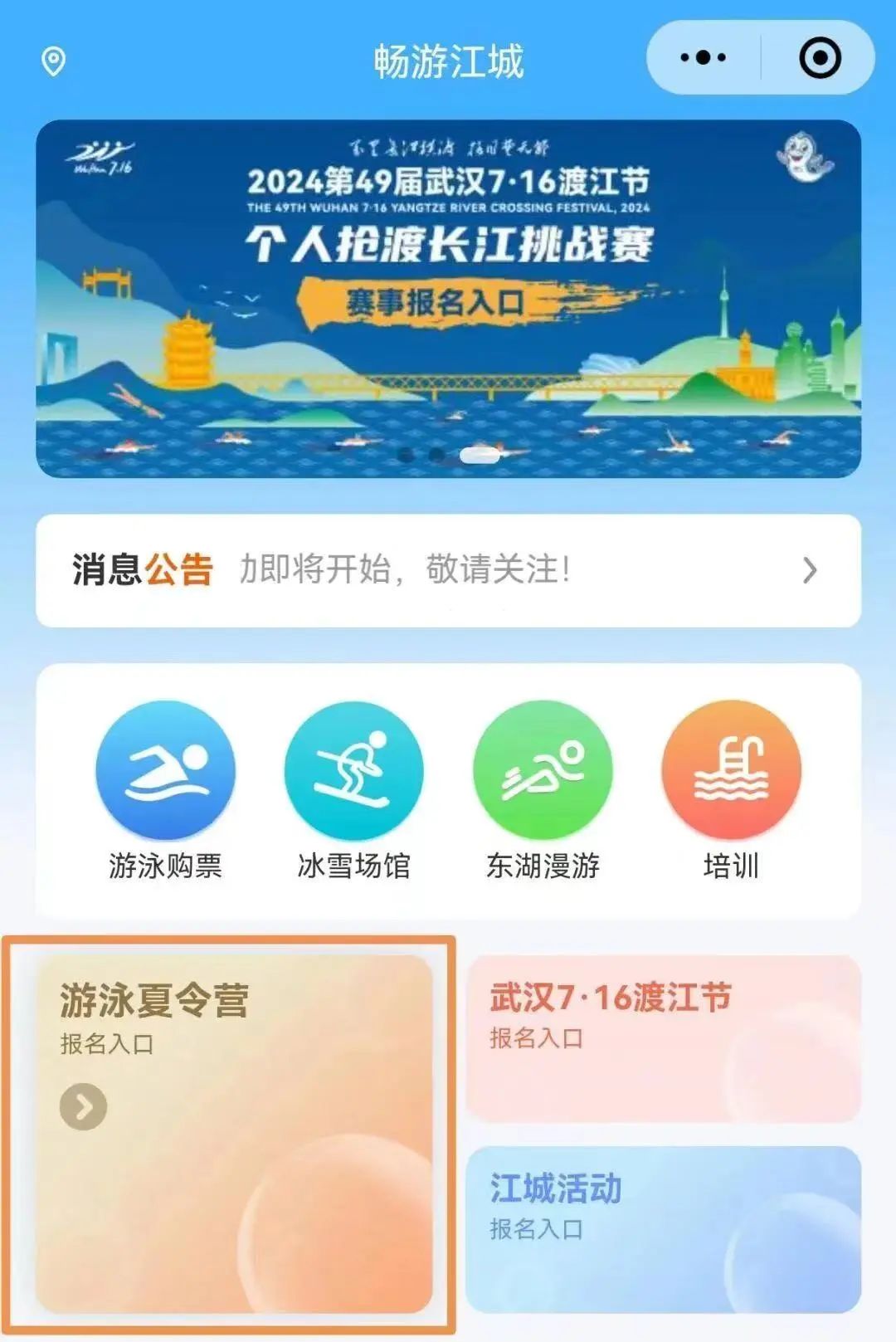Open the mini program more-options menu
Image resolution: width=896 pixels, height=1342 pixels.
click(703, 58)
